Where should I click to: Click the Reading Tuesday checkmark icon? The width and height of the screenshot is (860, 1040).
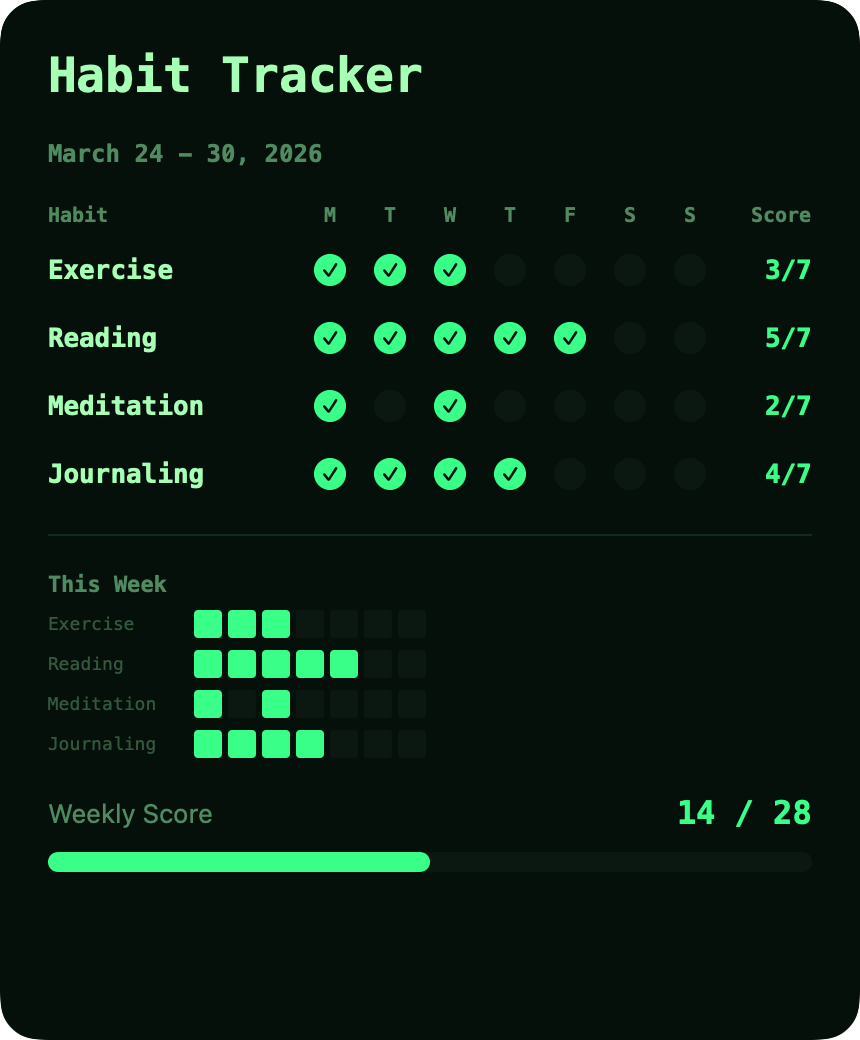pos(390,338)
